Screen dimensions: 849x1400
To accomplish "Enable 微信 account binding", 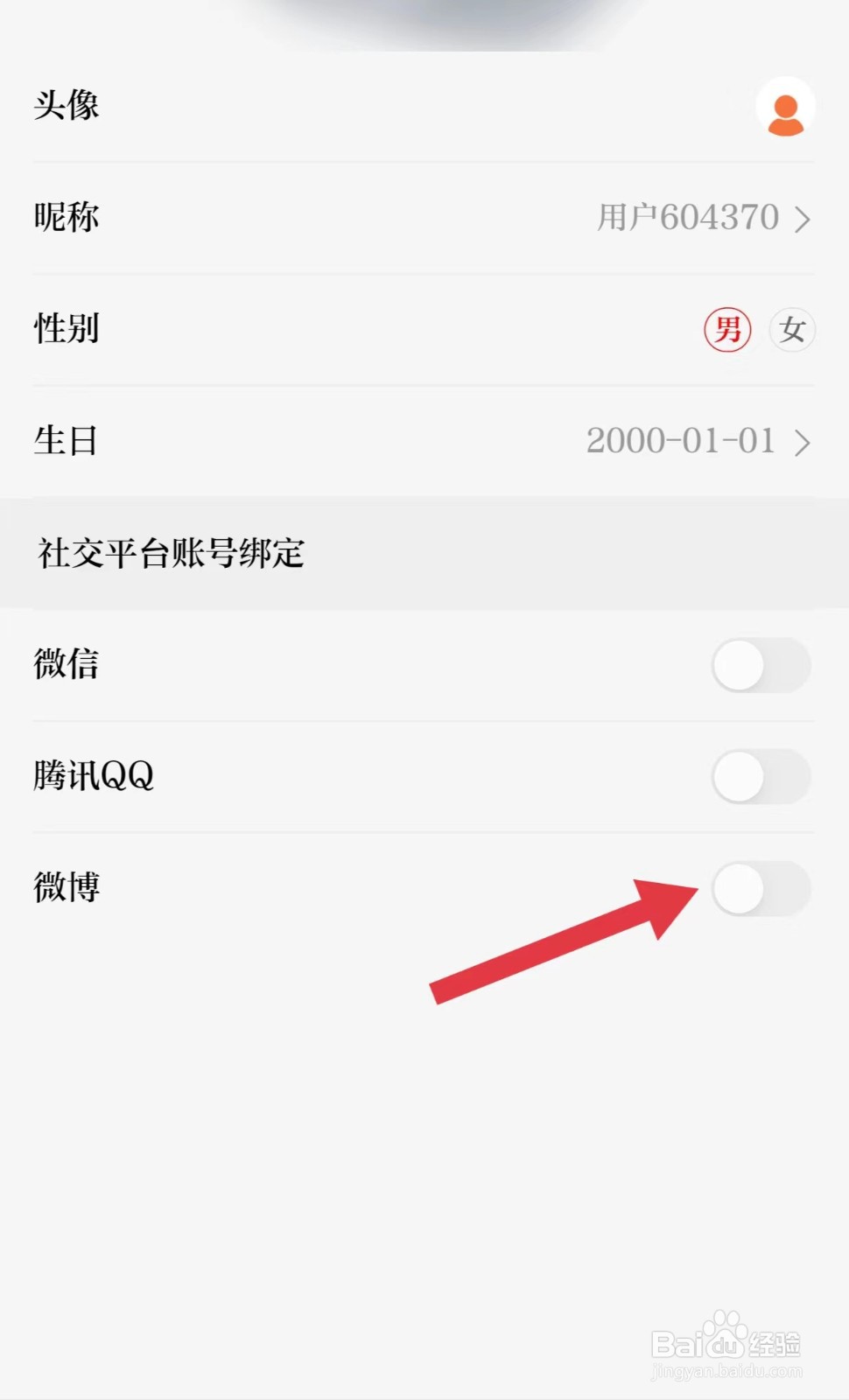I will (760, 665).
